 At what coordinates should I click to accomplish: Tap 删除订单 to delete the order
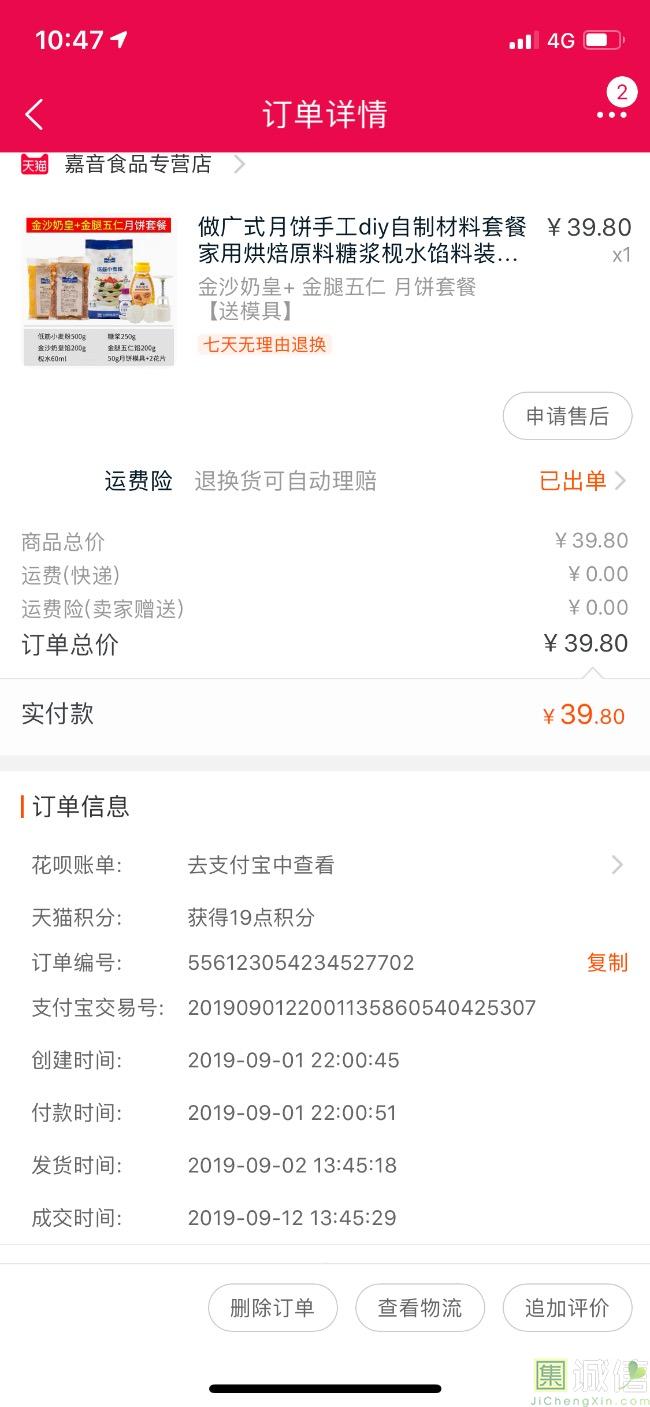[x=272, y=1308]
